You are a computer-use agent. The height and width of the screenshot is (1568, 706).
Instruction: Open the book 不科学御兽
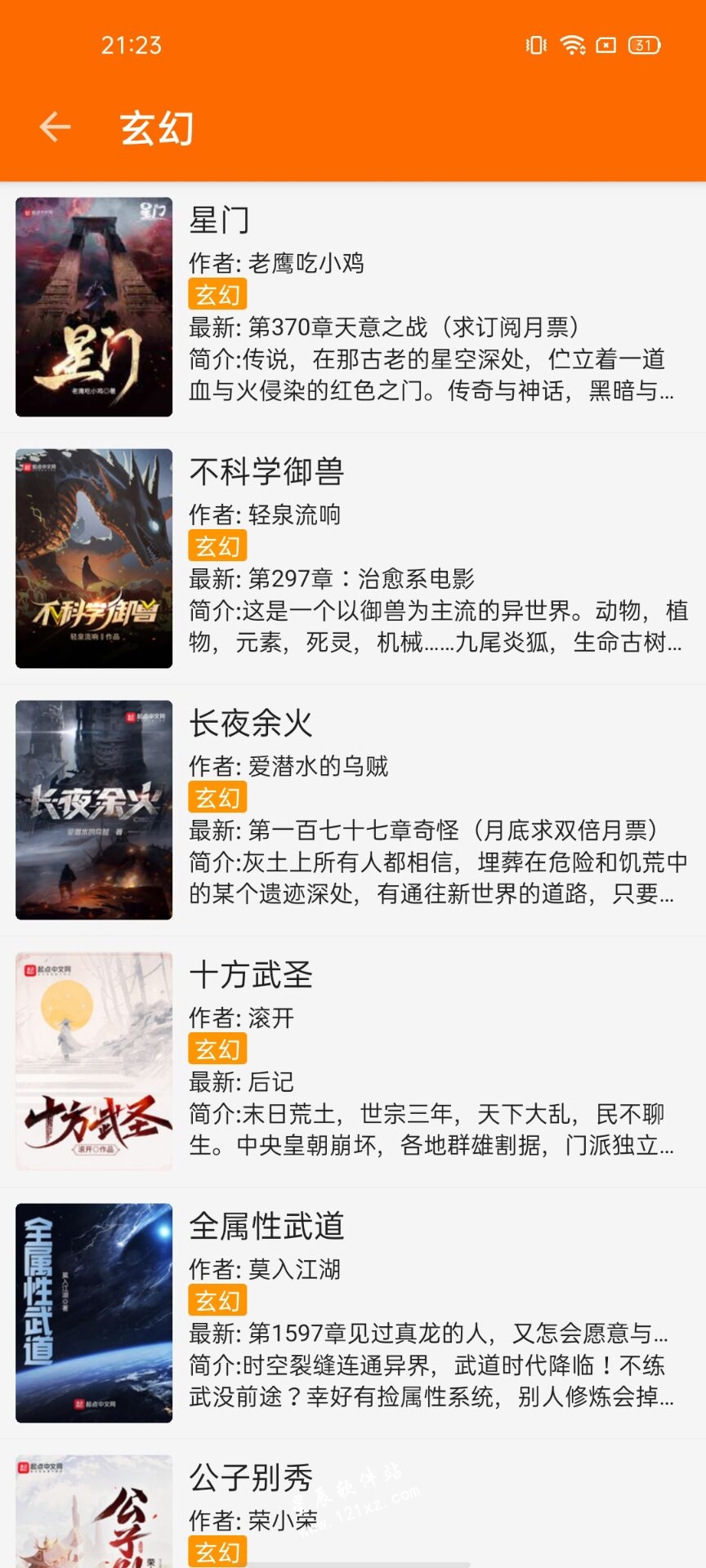[x=351, y=559]
